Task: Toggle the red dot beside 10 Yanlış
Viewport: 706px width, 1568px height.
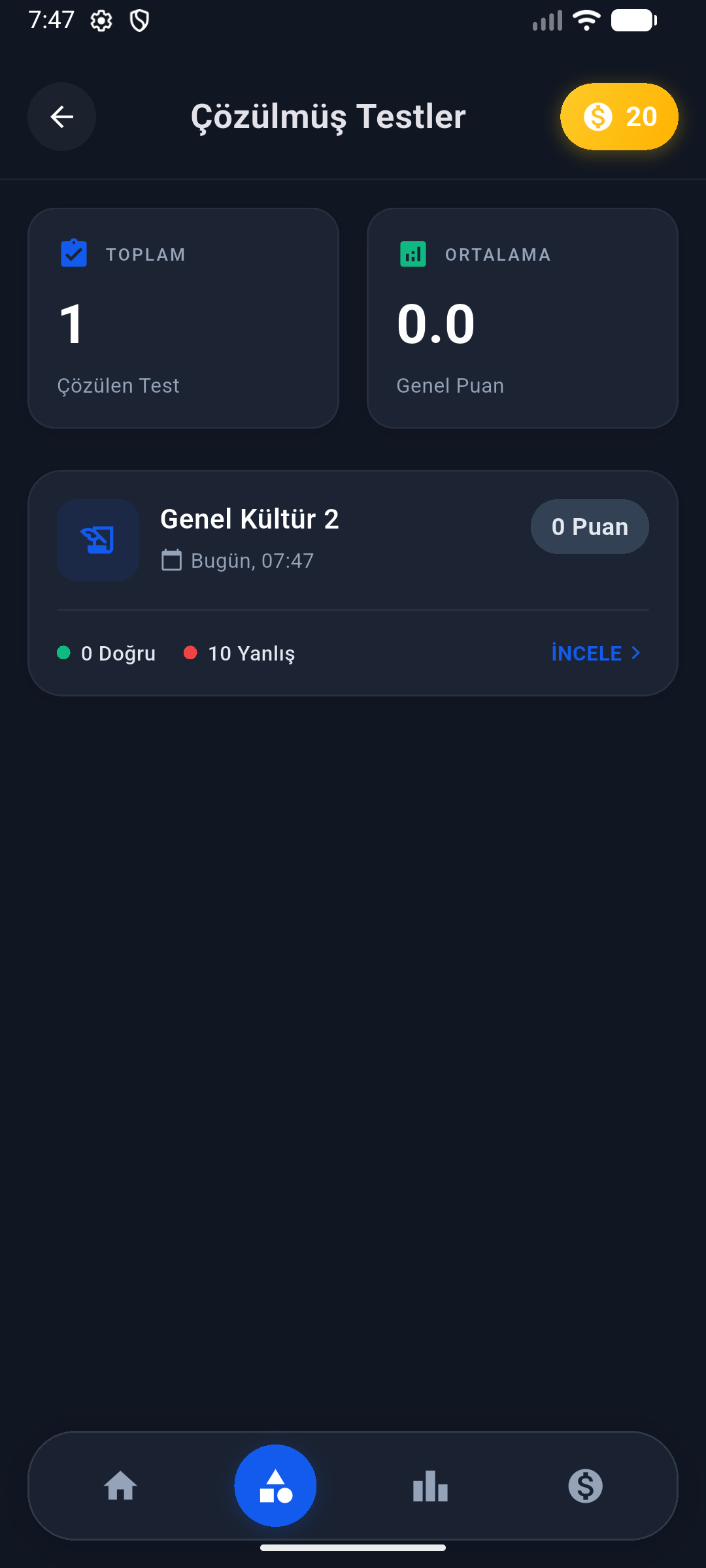Action: 192,653
